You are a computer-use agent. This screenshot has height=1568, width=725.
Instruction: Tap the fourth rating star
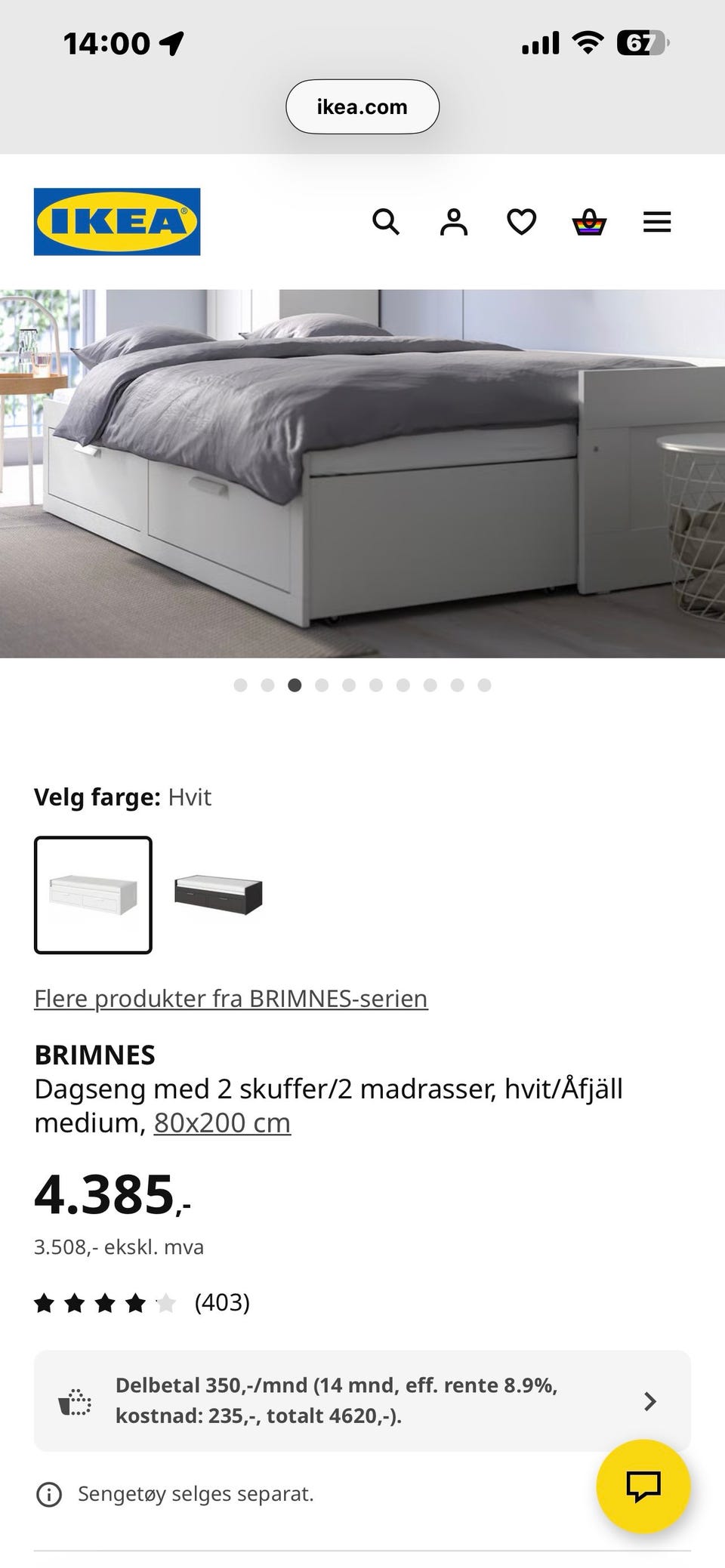(134, 1302)
